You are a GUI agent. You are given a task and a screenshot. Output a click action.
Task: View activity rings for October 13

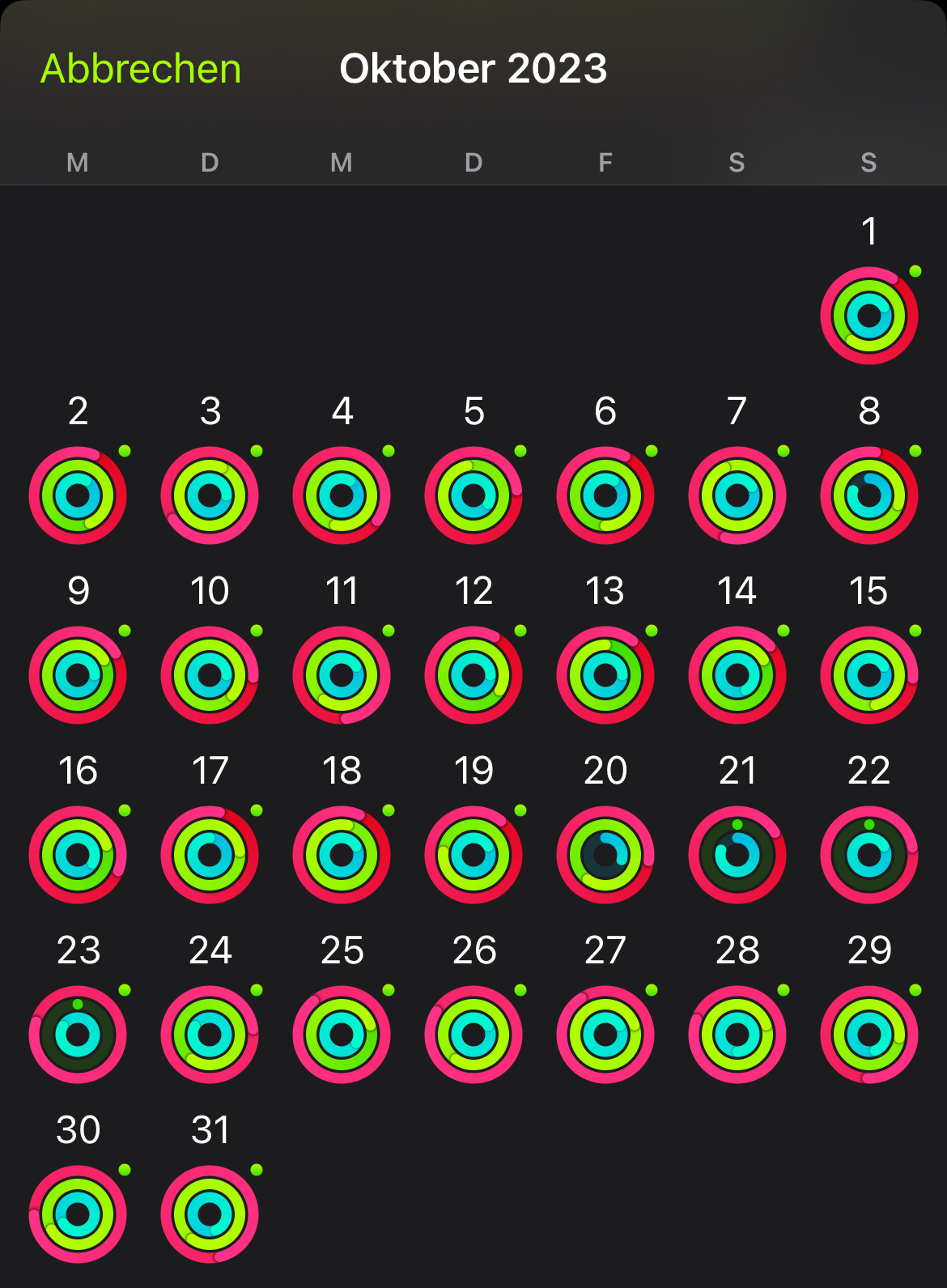pos(605,675)
